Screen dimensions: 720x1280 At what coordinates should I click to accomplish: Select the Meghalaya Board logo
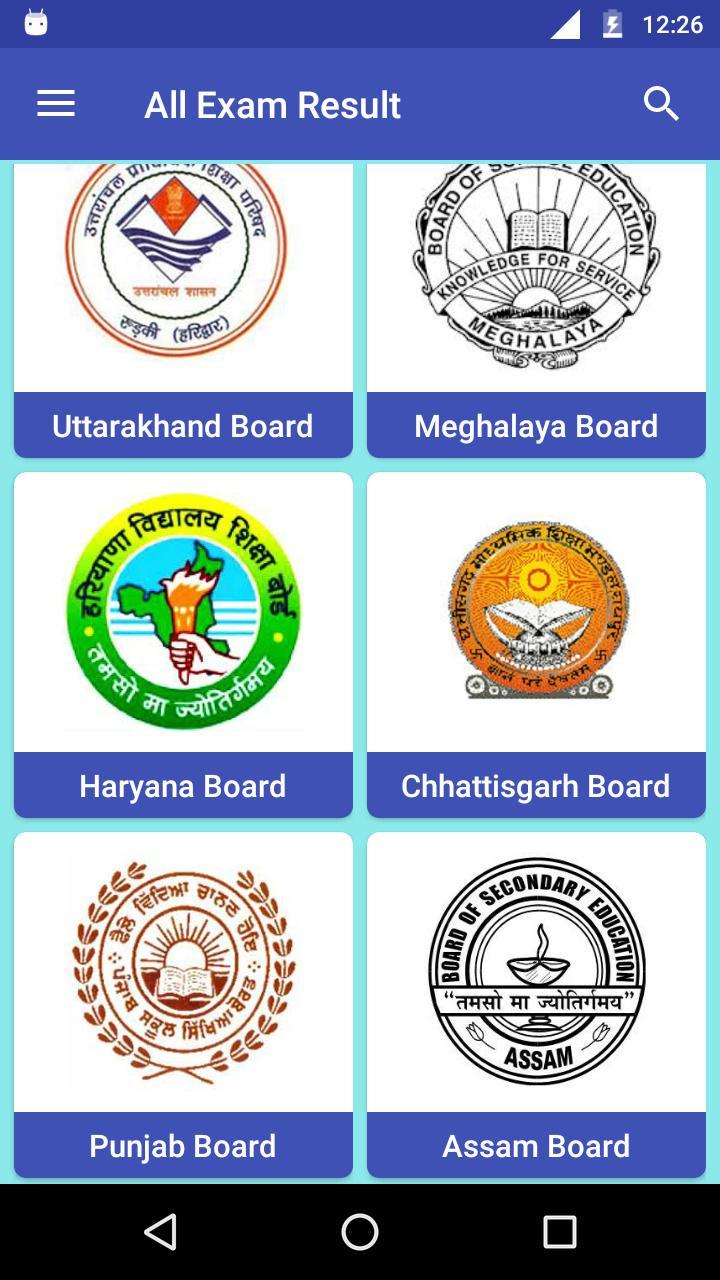click(x=536, y=270)
